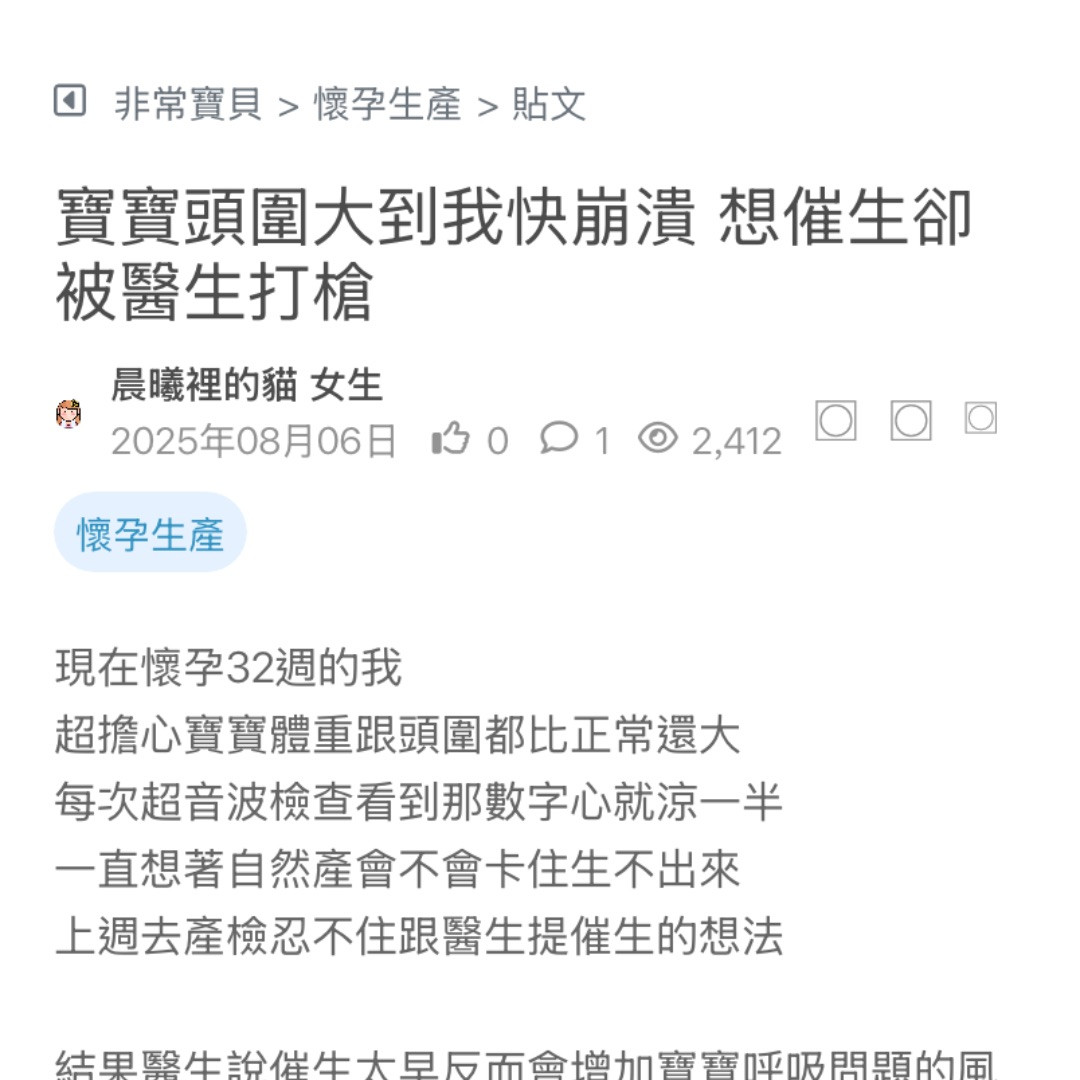
Task: Open the 非常寶貝 breadcrumb link
Action: click(188, 104)
